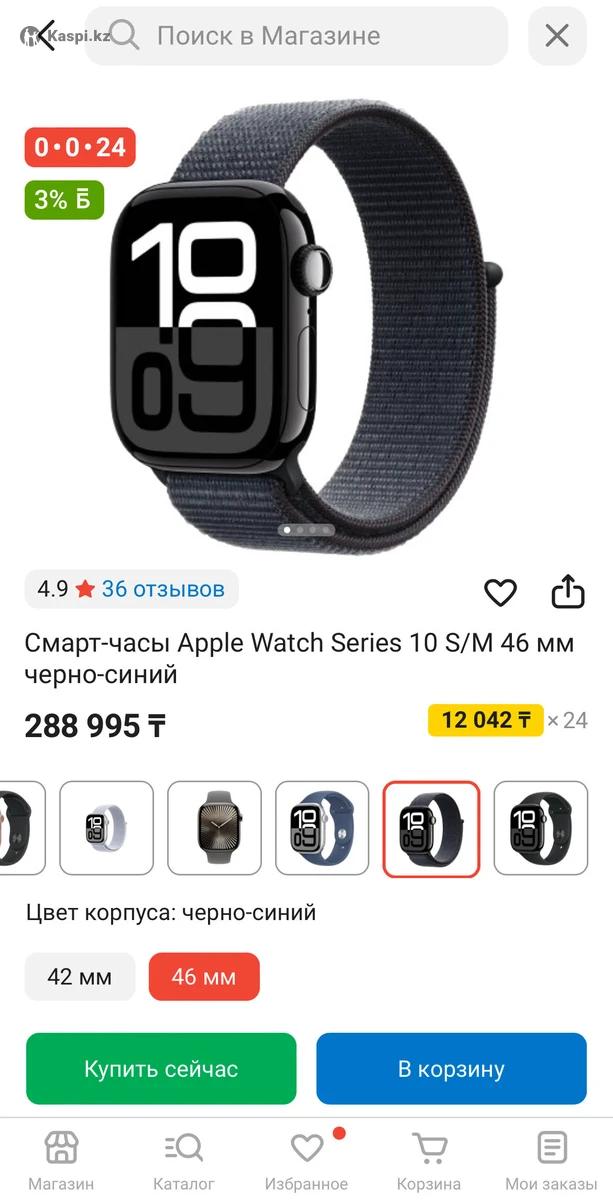Choose the 42 мм size

click(80, 977)
